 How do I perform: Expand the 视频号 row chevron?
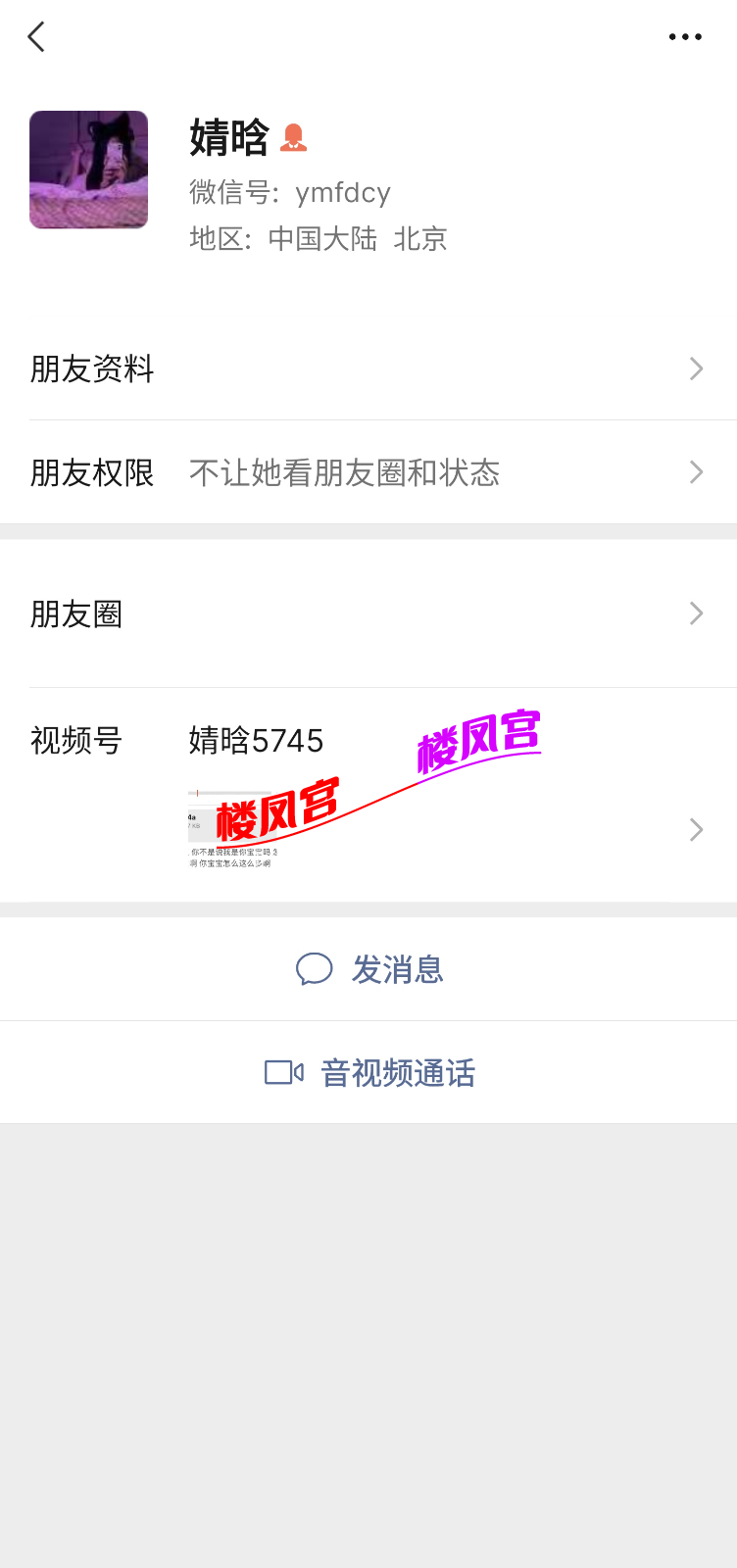coord(696,829)
